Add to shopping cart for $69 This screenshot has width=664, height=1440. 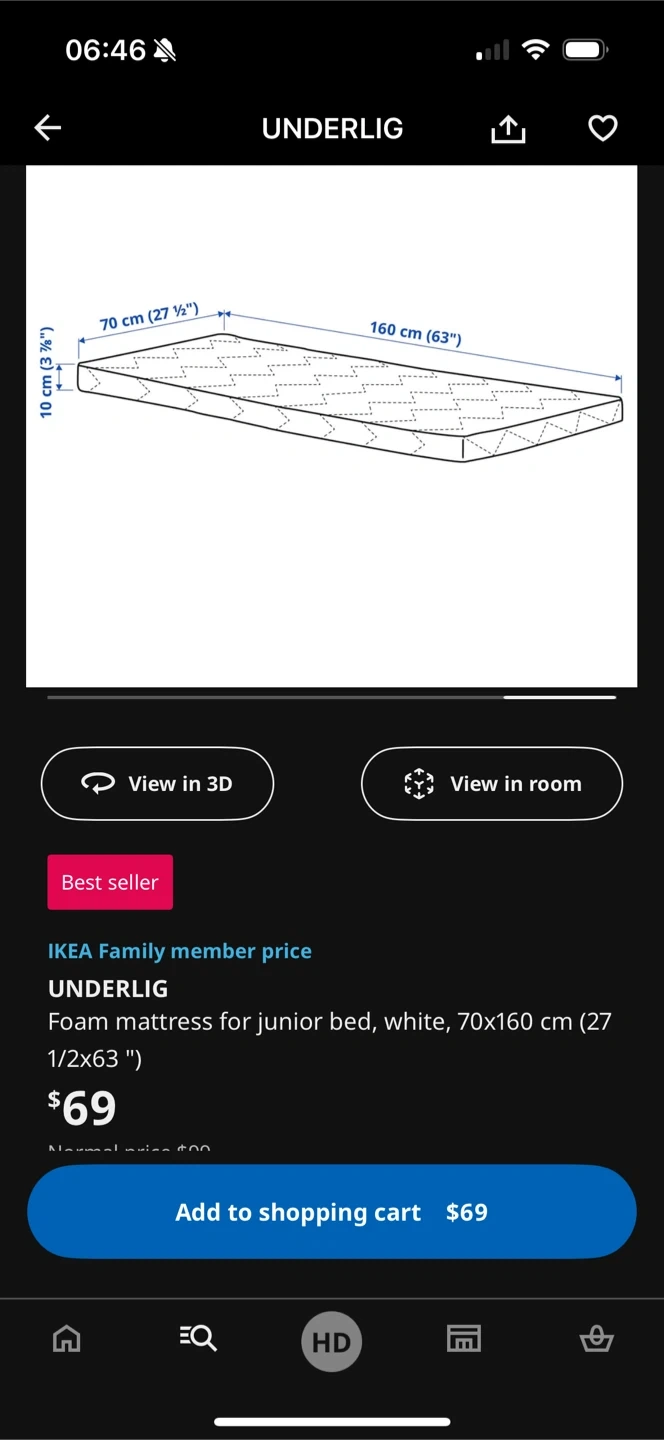pos(332,1212)
